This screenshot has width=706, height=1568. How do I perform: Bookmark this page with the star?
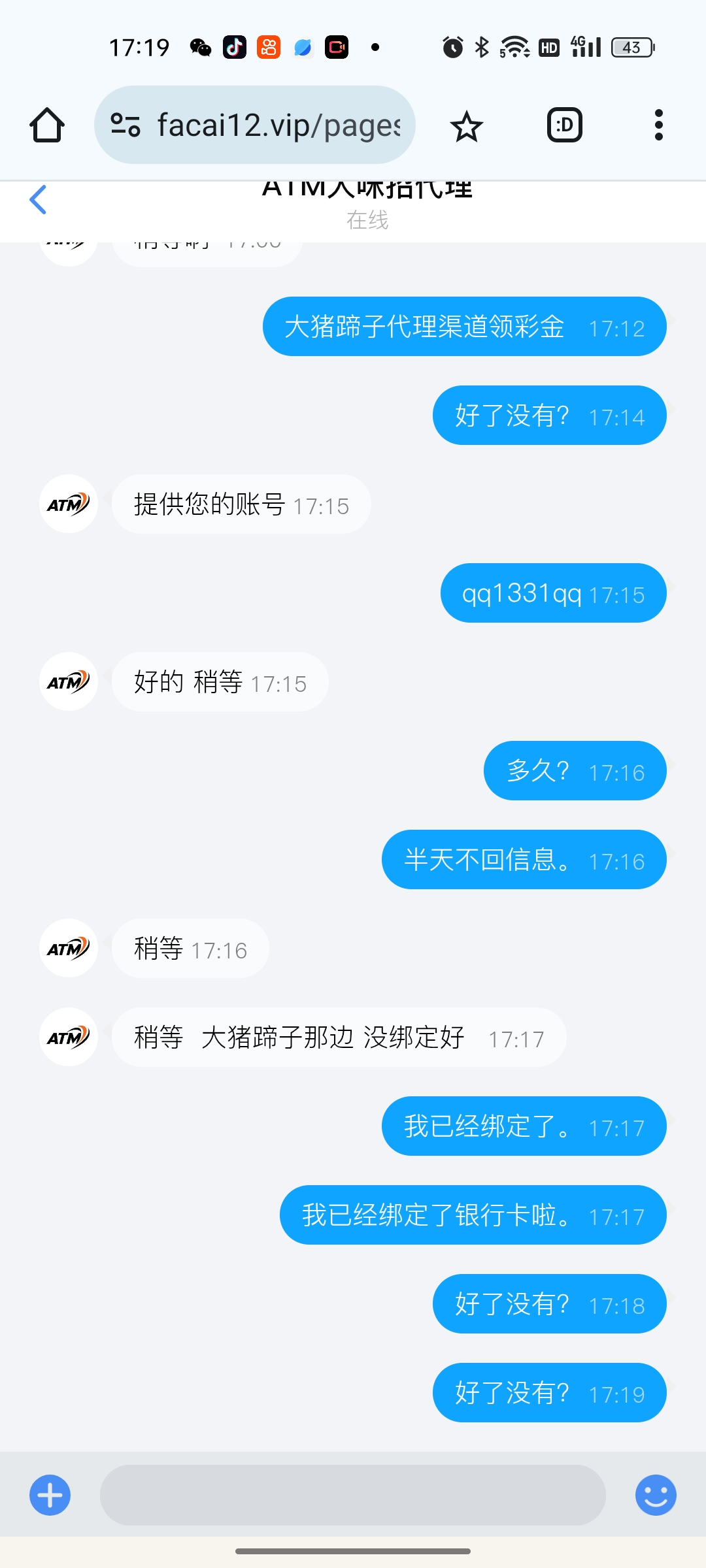466,125
